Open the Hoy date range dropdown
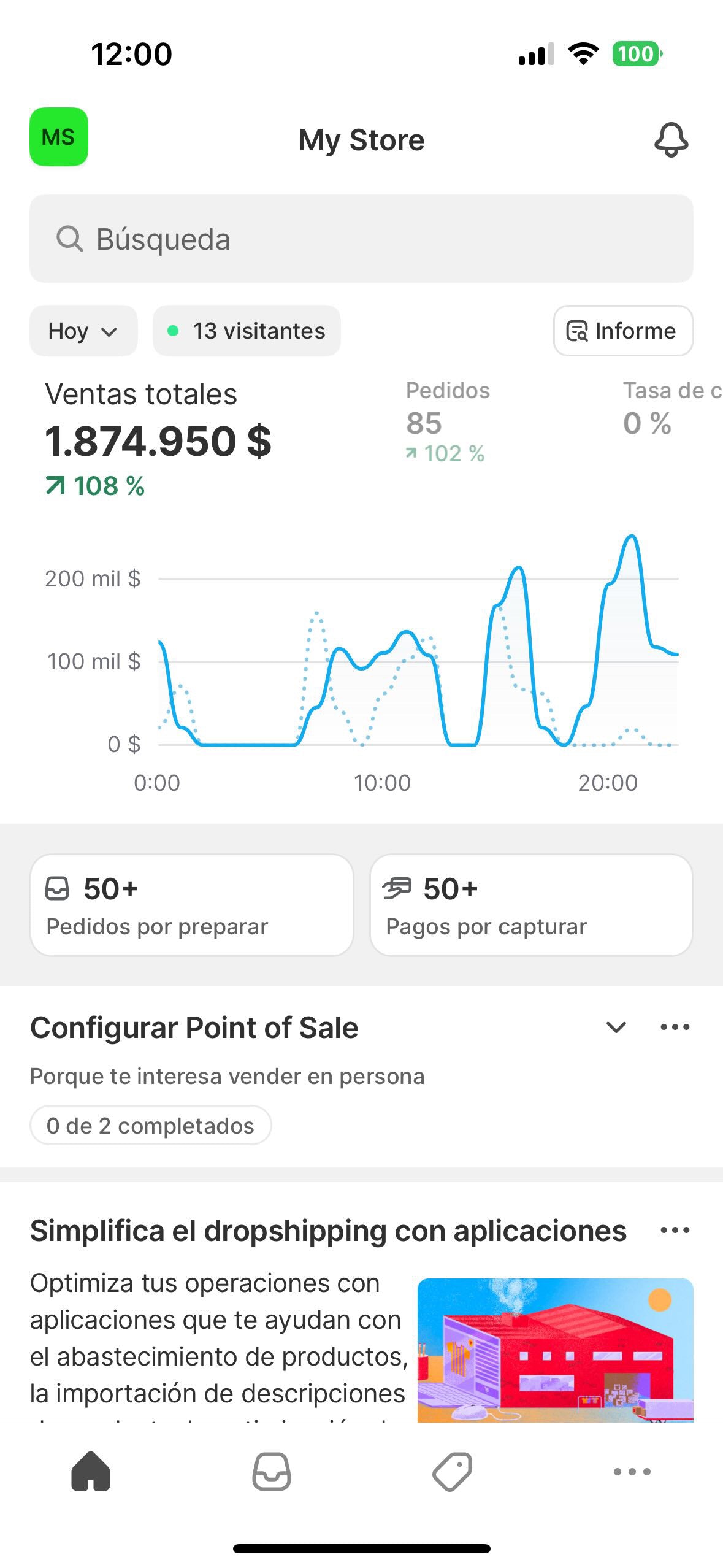Screen dimensions: 723x1568 (x=83, y=331)
